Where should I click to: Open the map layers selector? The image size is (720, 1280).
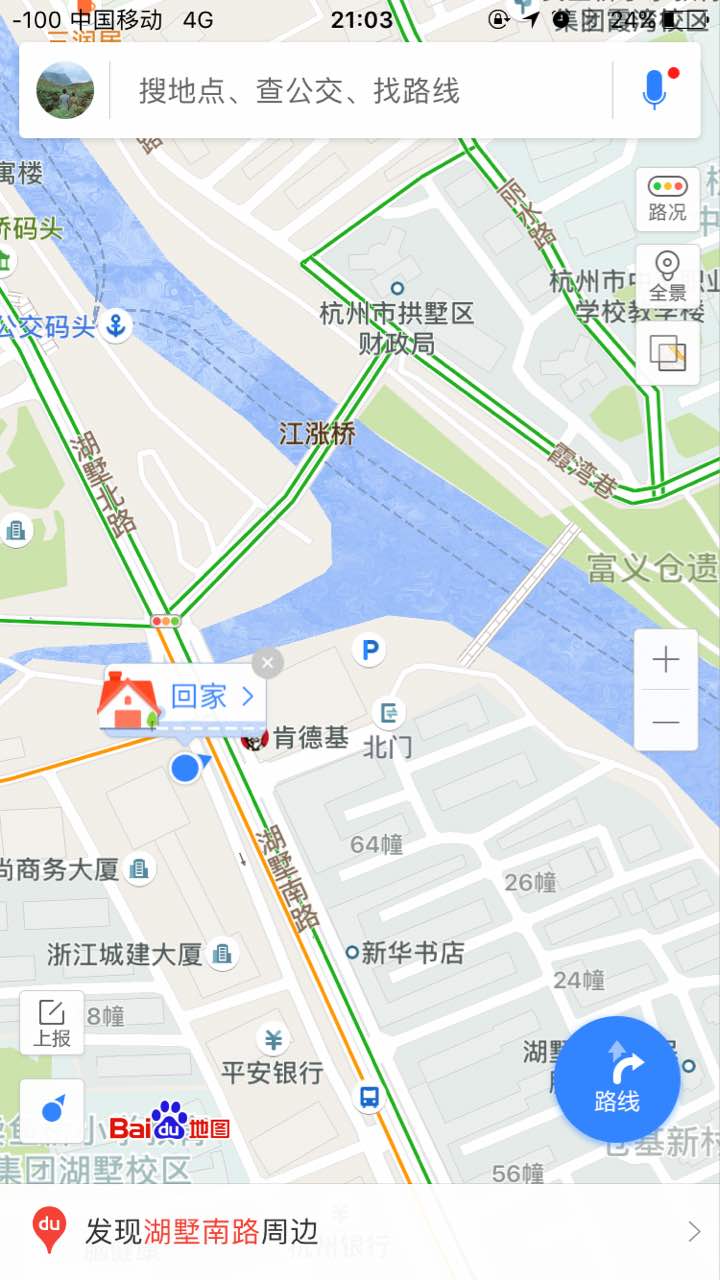click(x=667, y=354)
